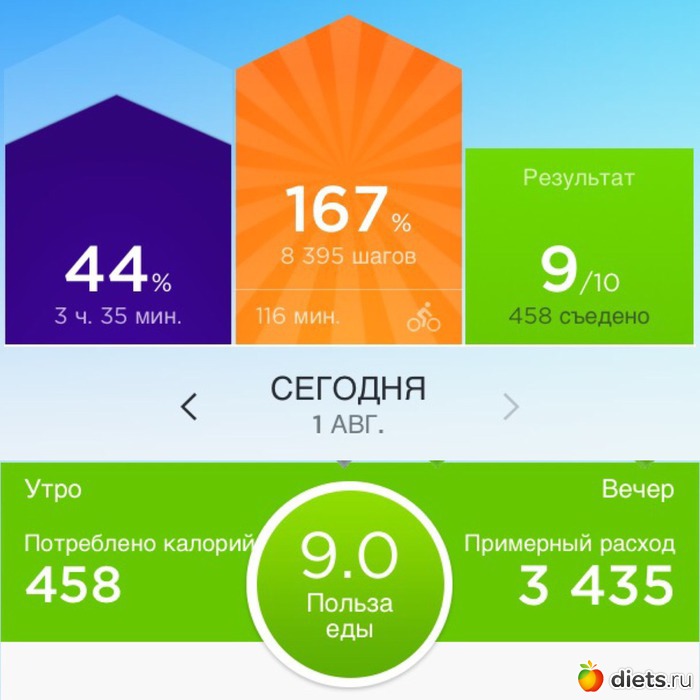This screenshot has height=700, width=700.
Task: Go to the next day with right arrow
Action: point(511,407)
